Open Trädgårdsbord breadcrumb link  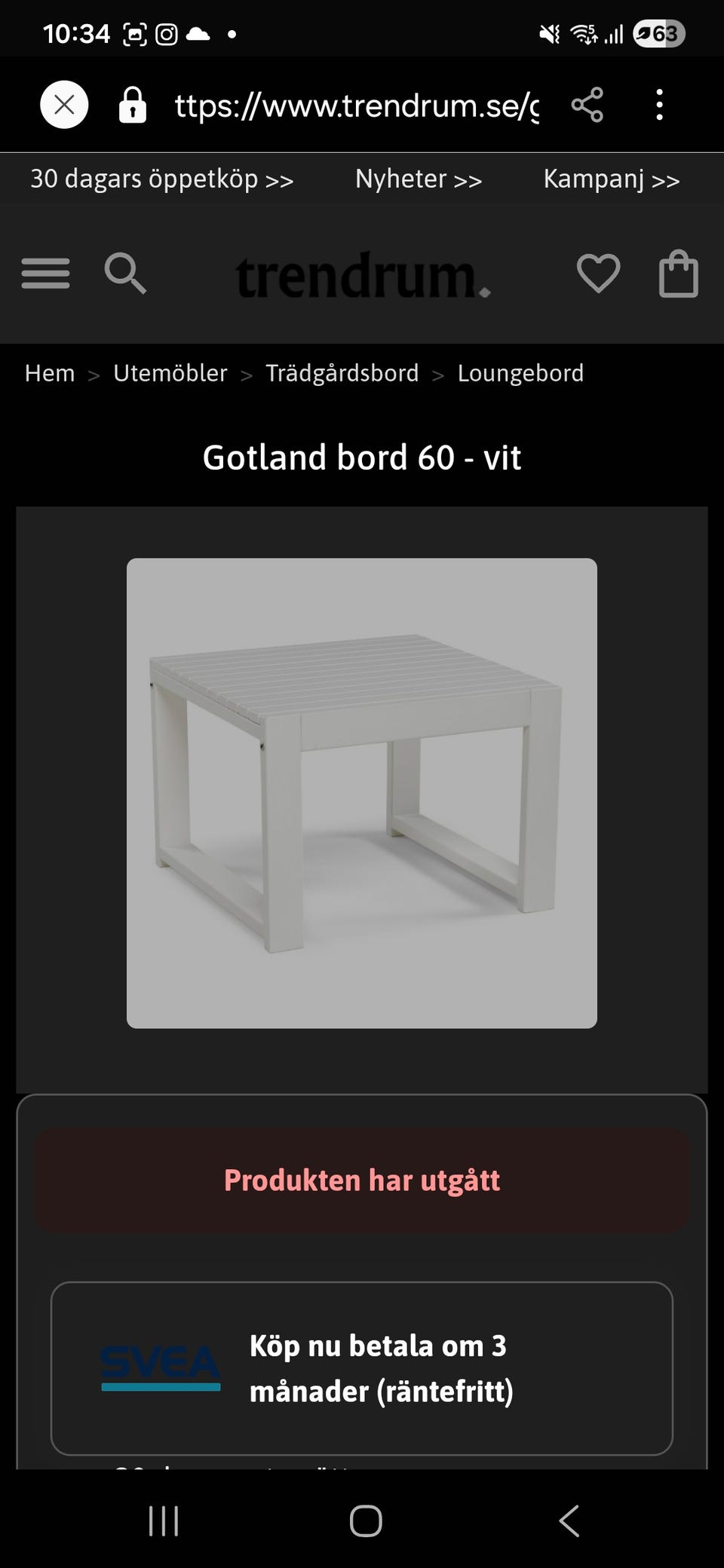point(342,372)
